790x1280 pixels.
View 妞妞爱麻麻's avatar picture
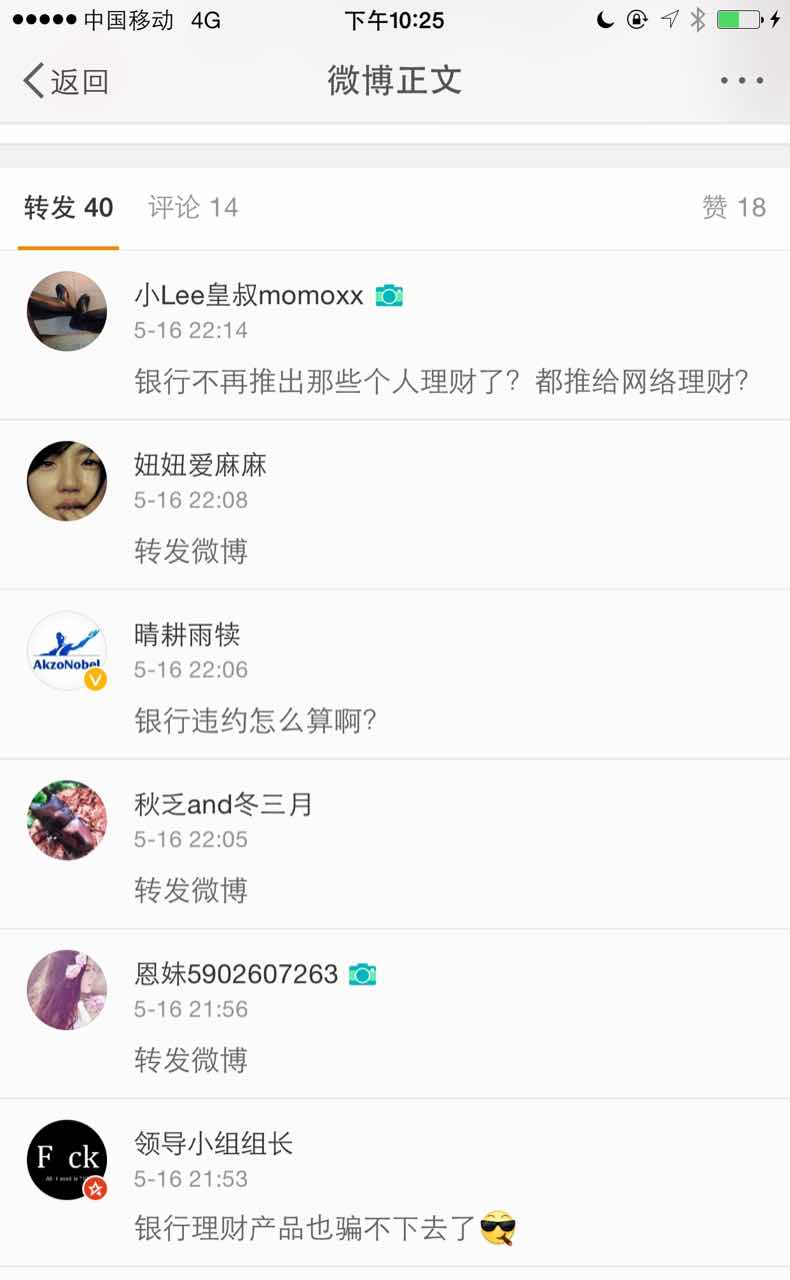coord(66,480)
